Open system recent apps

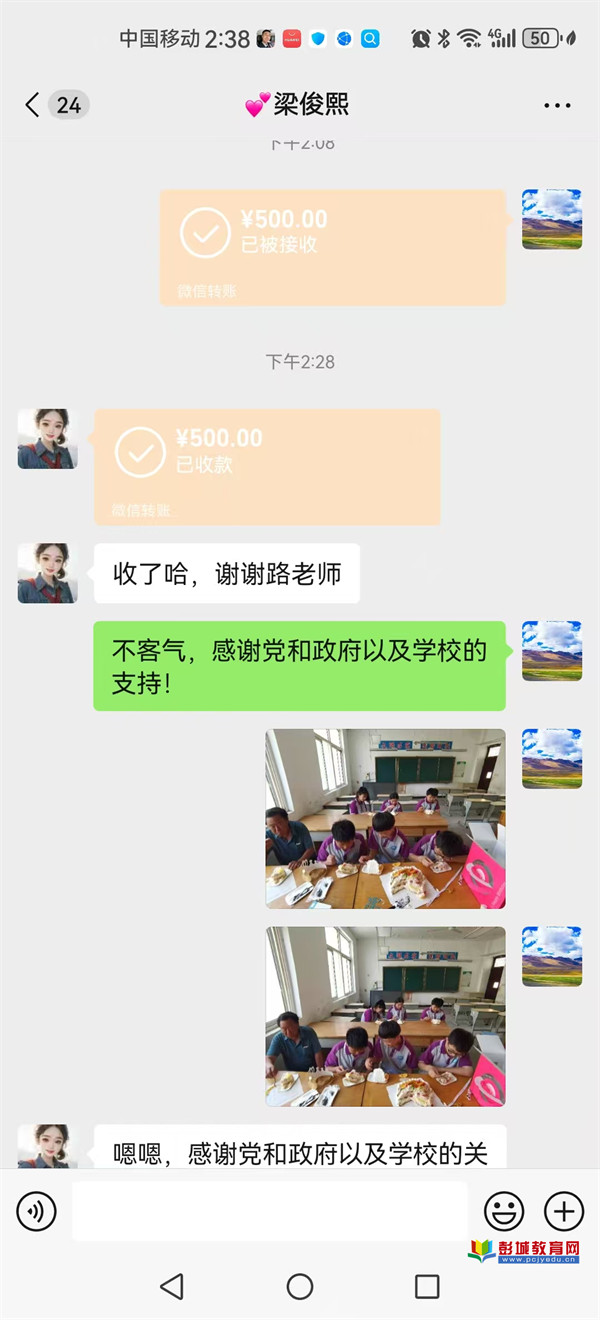[427, 1287]
